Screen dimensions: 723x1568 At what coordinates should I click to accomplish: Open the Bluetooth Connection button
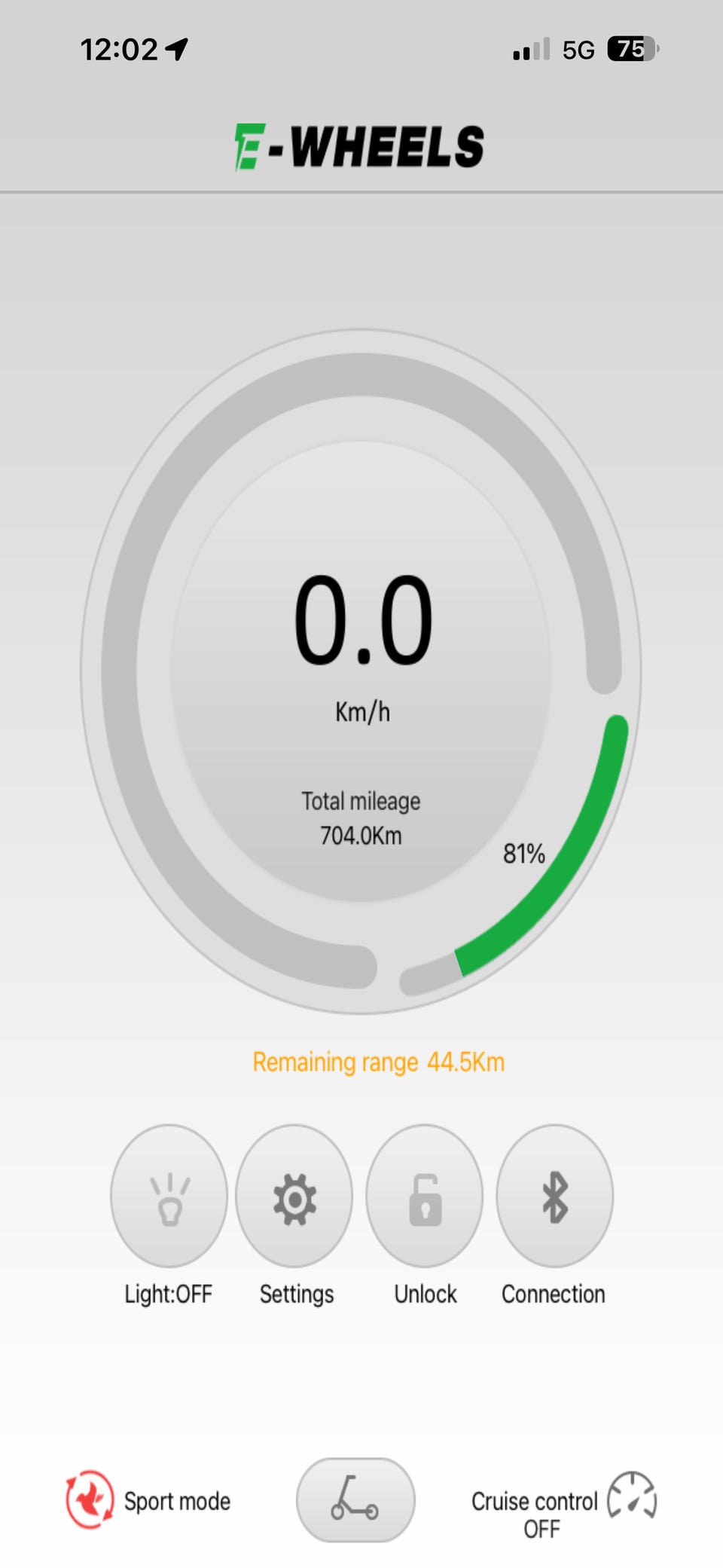click(554, 1196)
